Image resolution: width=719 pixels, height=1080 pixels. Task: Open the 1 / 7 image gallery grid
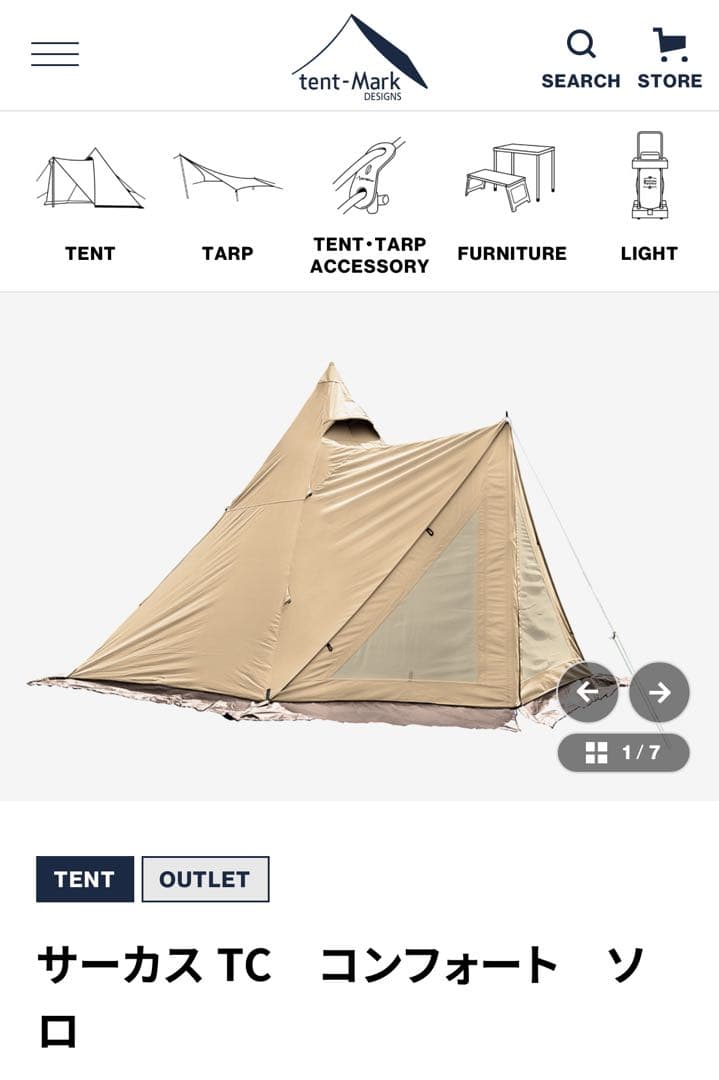click(x=624, y=753)
